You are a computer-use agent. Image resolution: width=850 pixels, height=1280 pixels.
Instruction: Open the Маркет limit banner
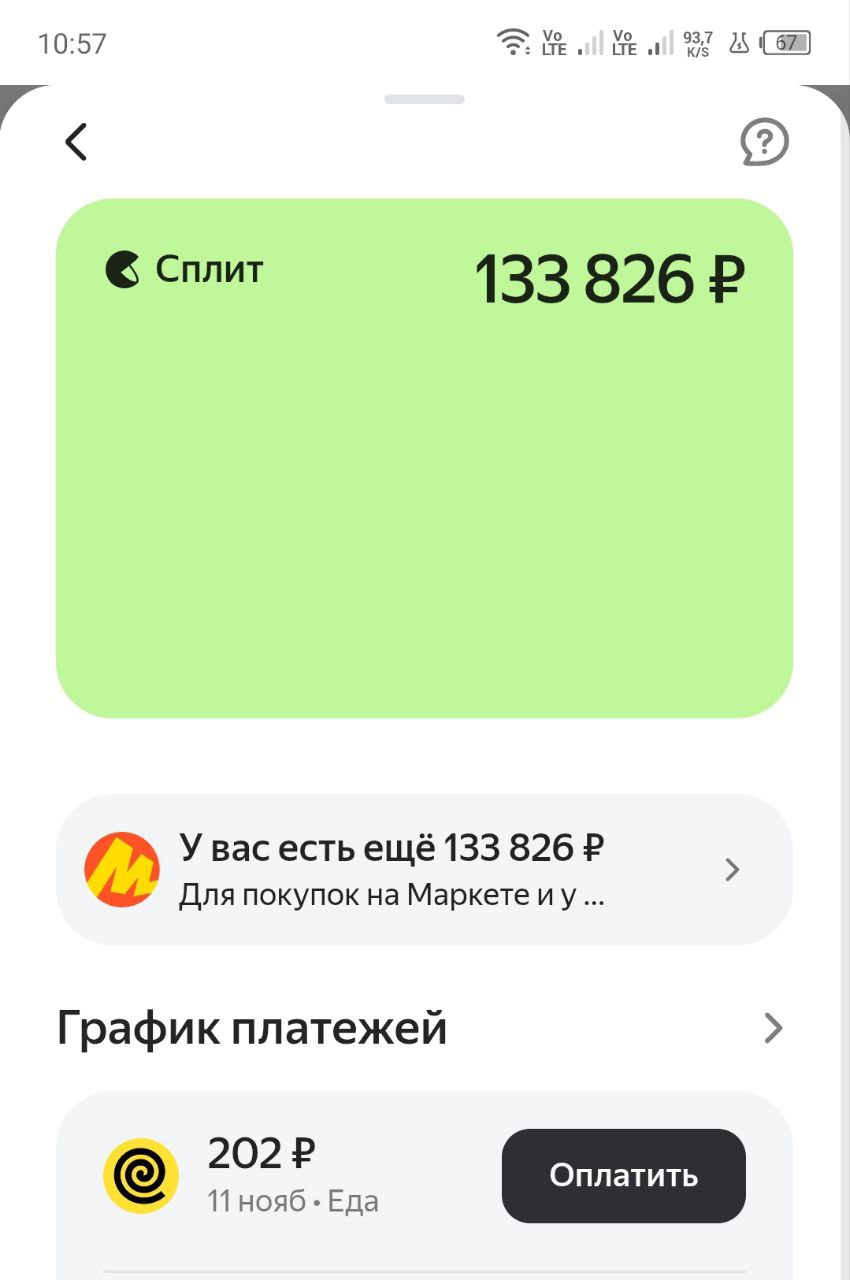[424, 869]
